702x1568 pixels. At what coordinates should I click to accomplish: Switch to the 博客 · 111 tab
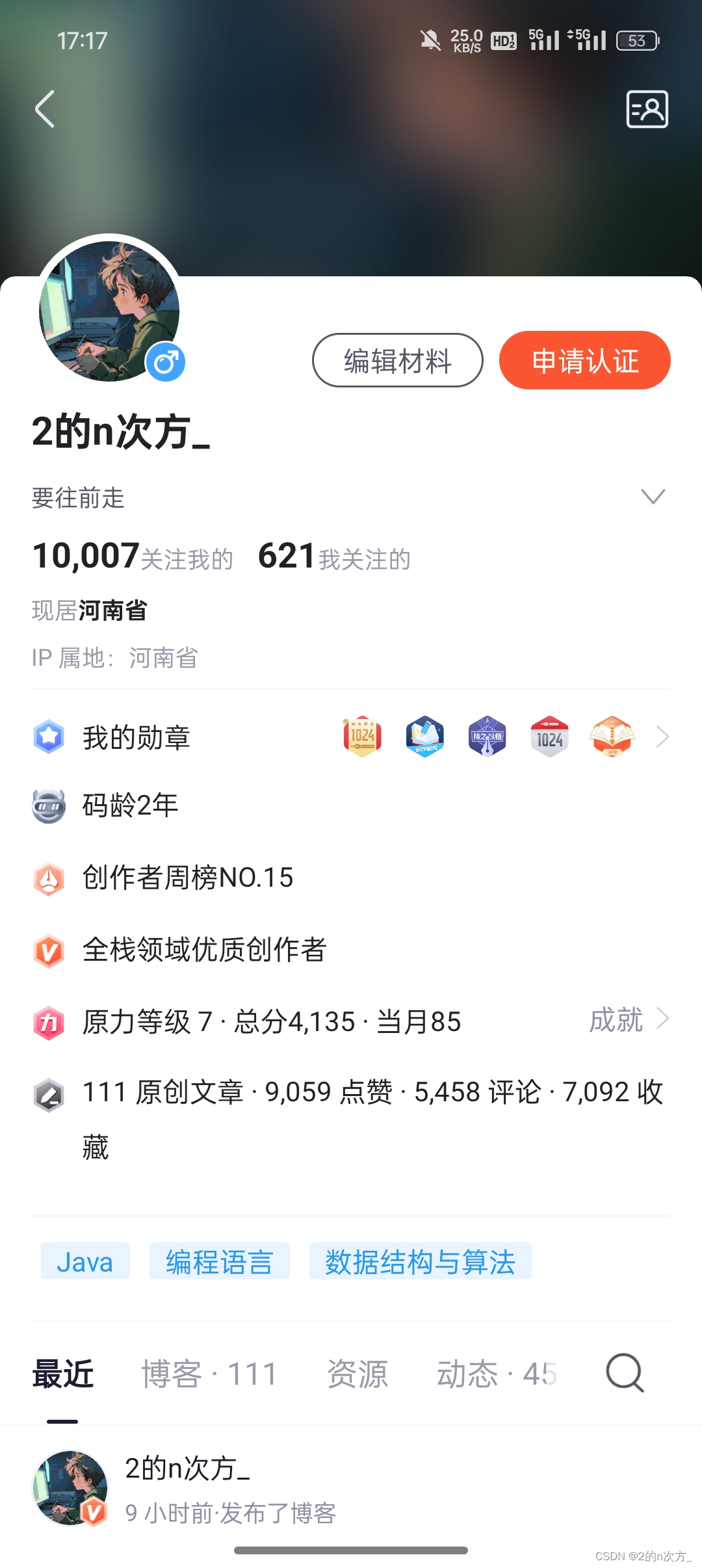coord(209,1374)
